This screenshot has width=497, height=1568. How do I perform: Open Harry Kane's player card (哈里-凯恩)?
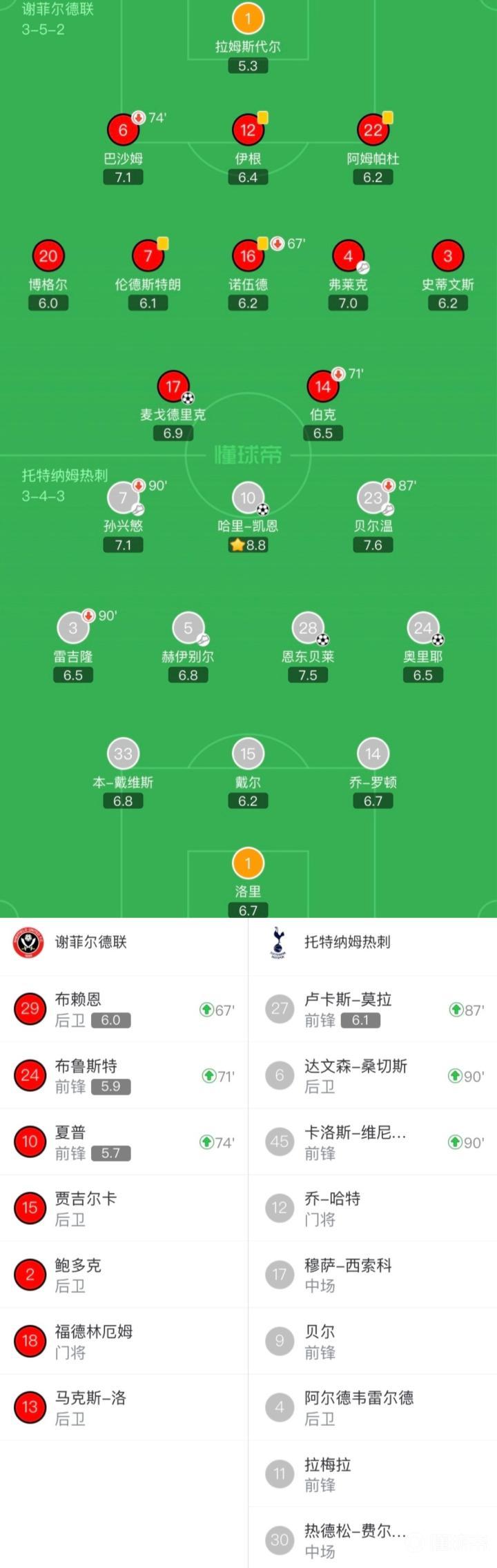click(248, 499)
